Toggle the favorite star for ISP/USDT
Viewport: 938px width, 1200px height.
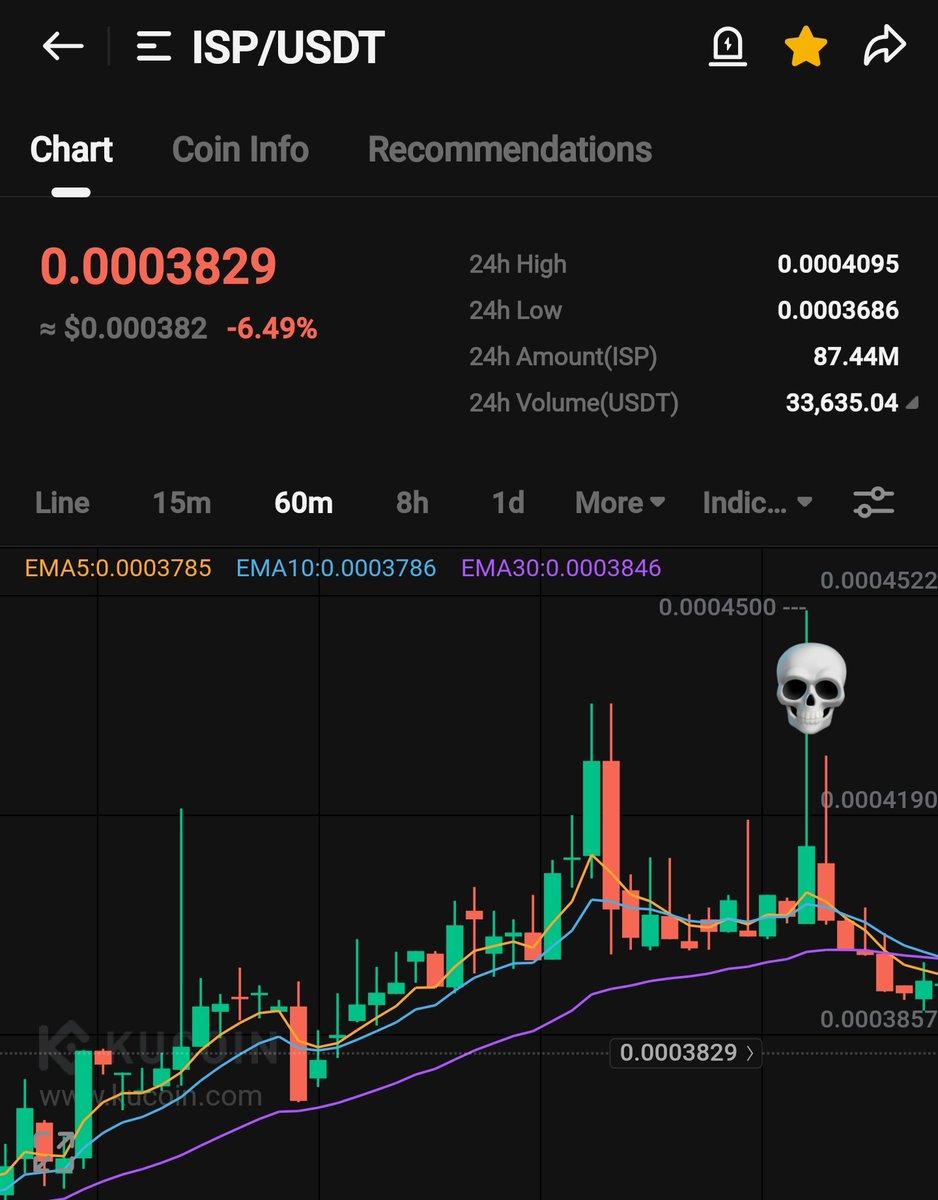pos(805,46)
